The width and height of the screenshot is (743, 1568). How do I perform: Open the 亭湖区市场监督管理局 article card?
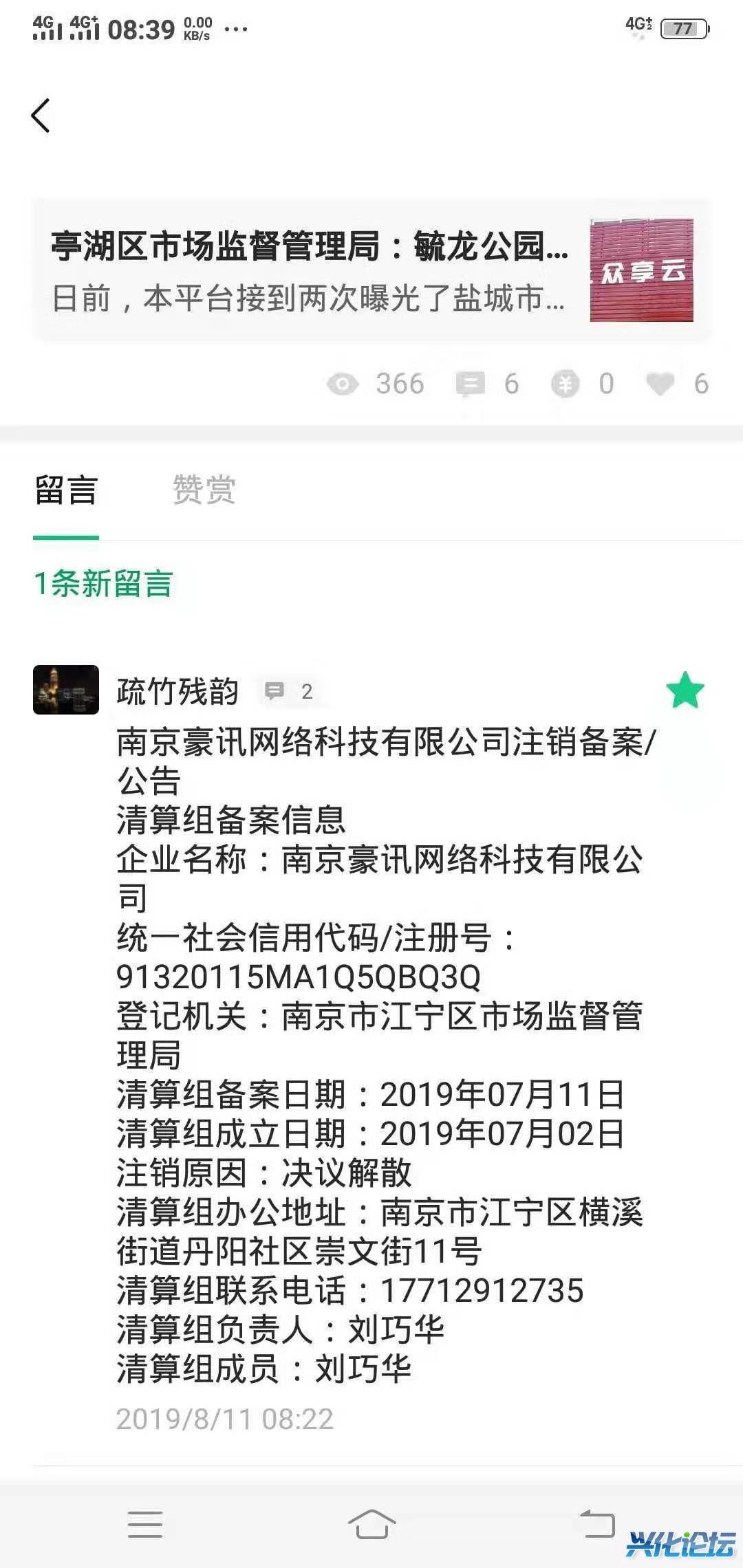371,270
